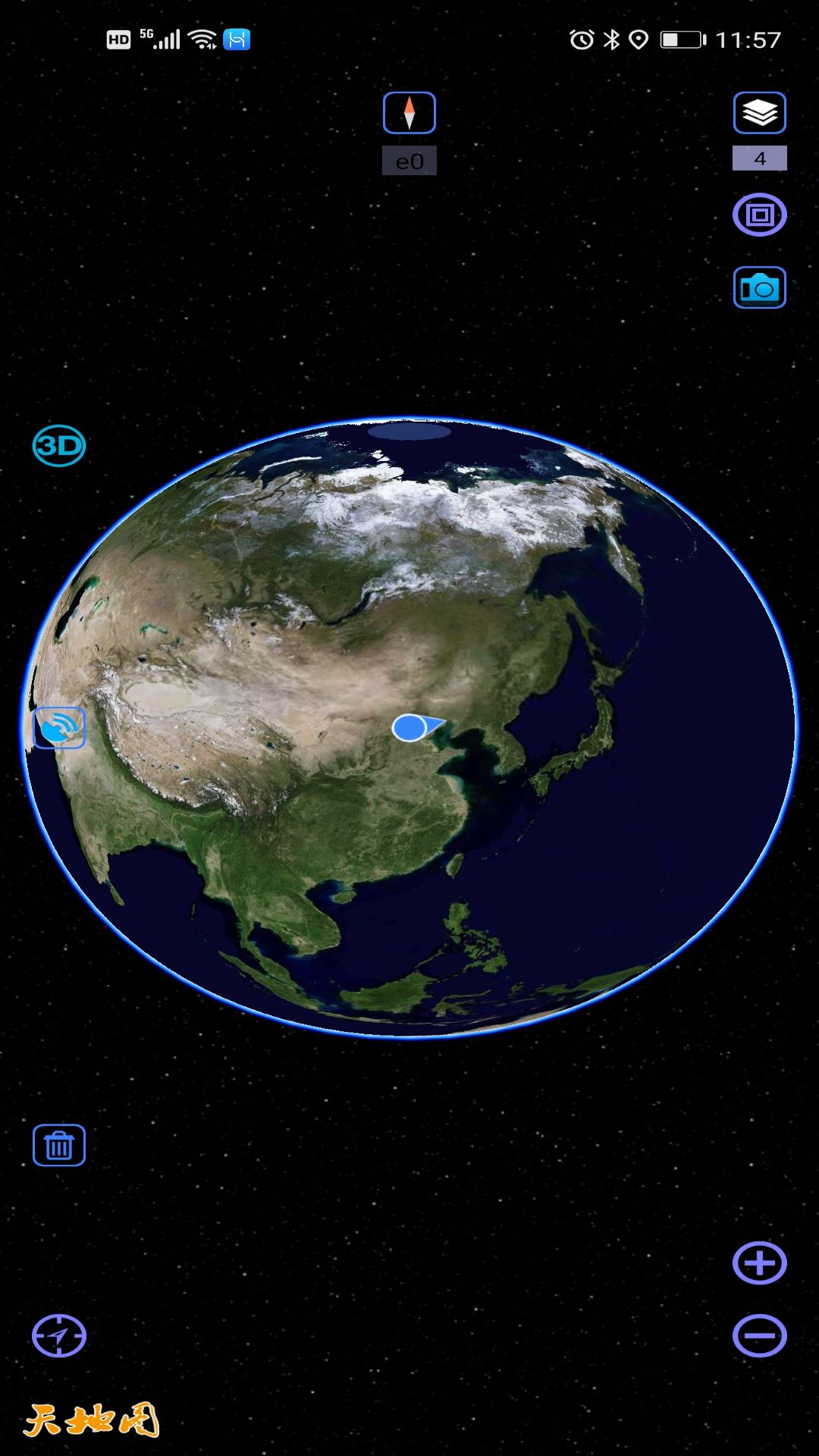This screenshot has height=1456, width=819.
Task: Locate my position with the crosshair icon
Action: (59, 1336)
